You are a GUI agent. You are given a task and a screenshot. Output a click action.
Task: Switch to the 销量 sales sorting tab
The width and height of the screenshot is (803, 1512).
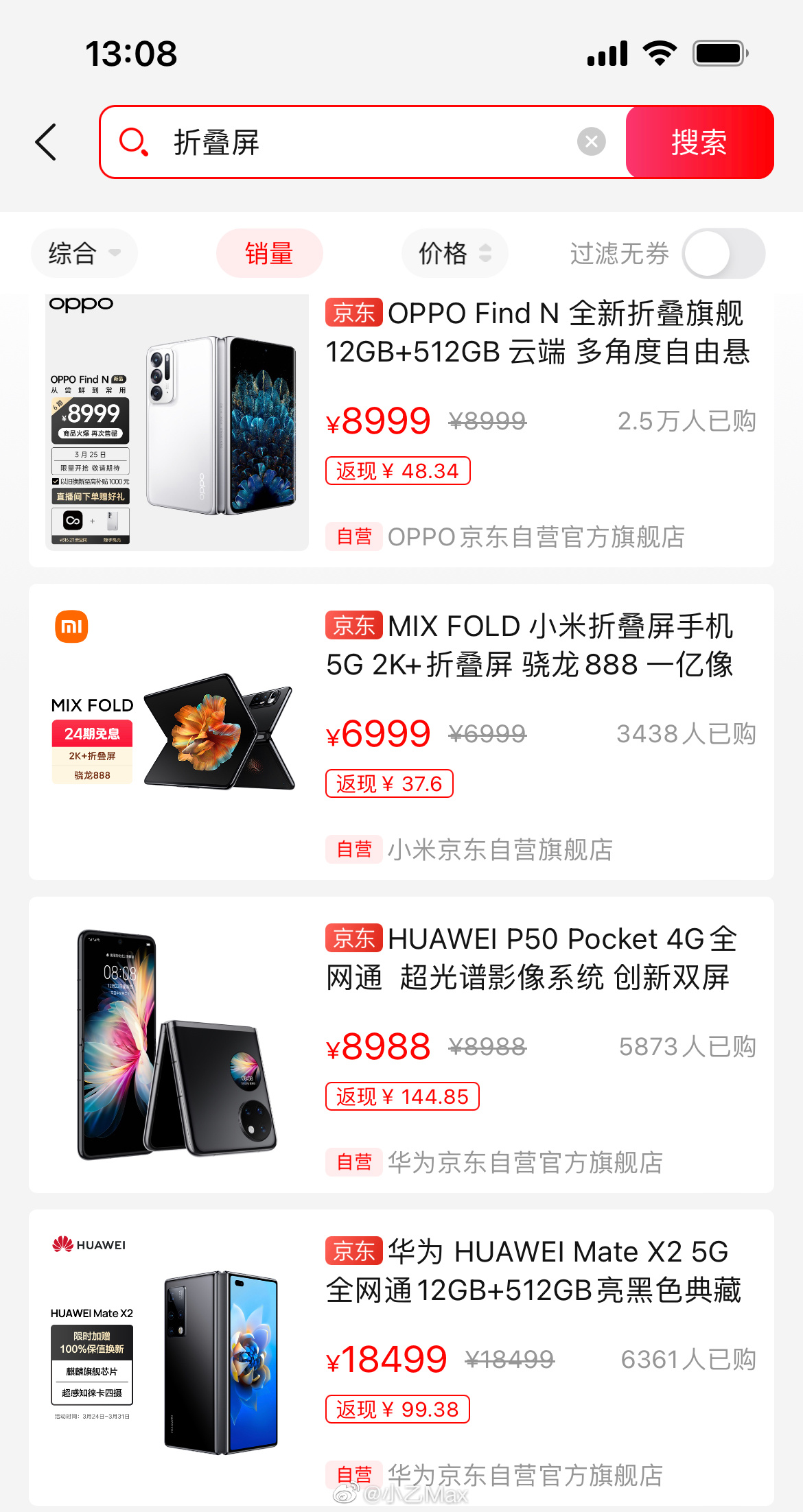tap(269, 253)
